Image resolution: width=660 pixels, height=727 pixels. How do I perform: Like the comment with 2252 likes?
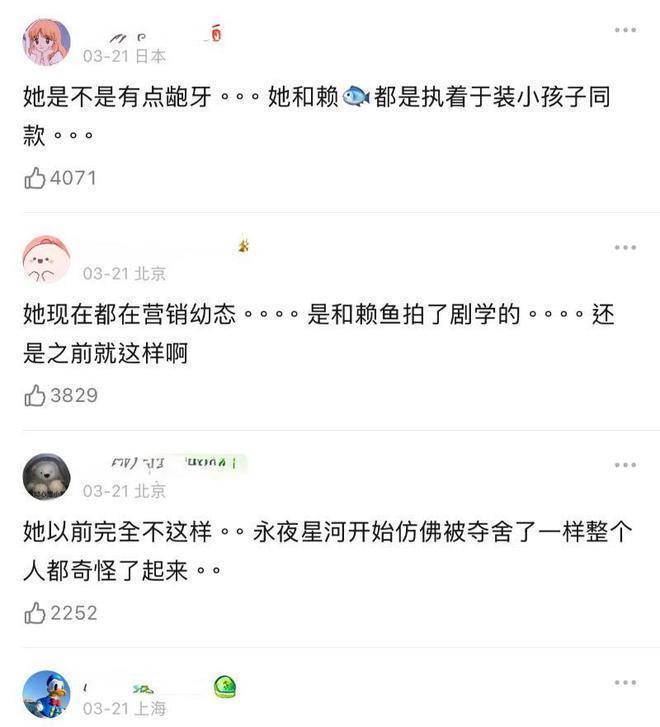click(35, 613)
